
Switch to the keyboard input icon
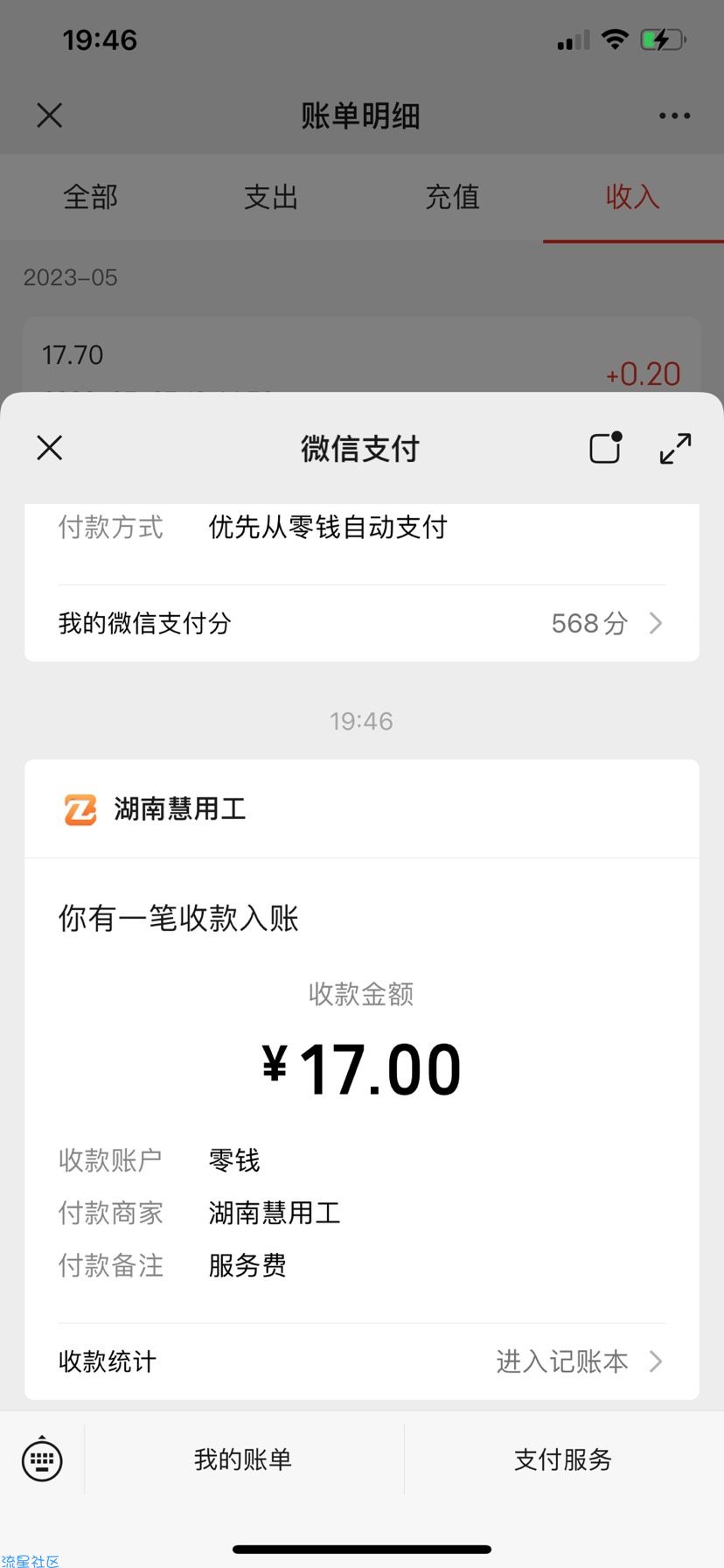pos(42,1459)
